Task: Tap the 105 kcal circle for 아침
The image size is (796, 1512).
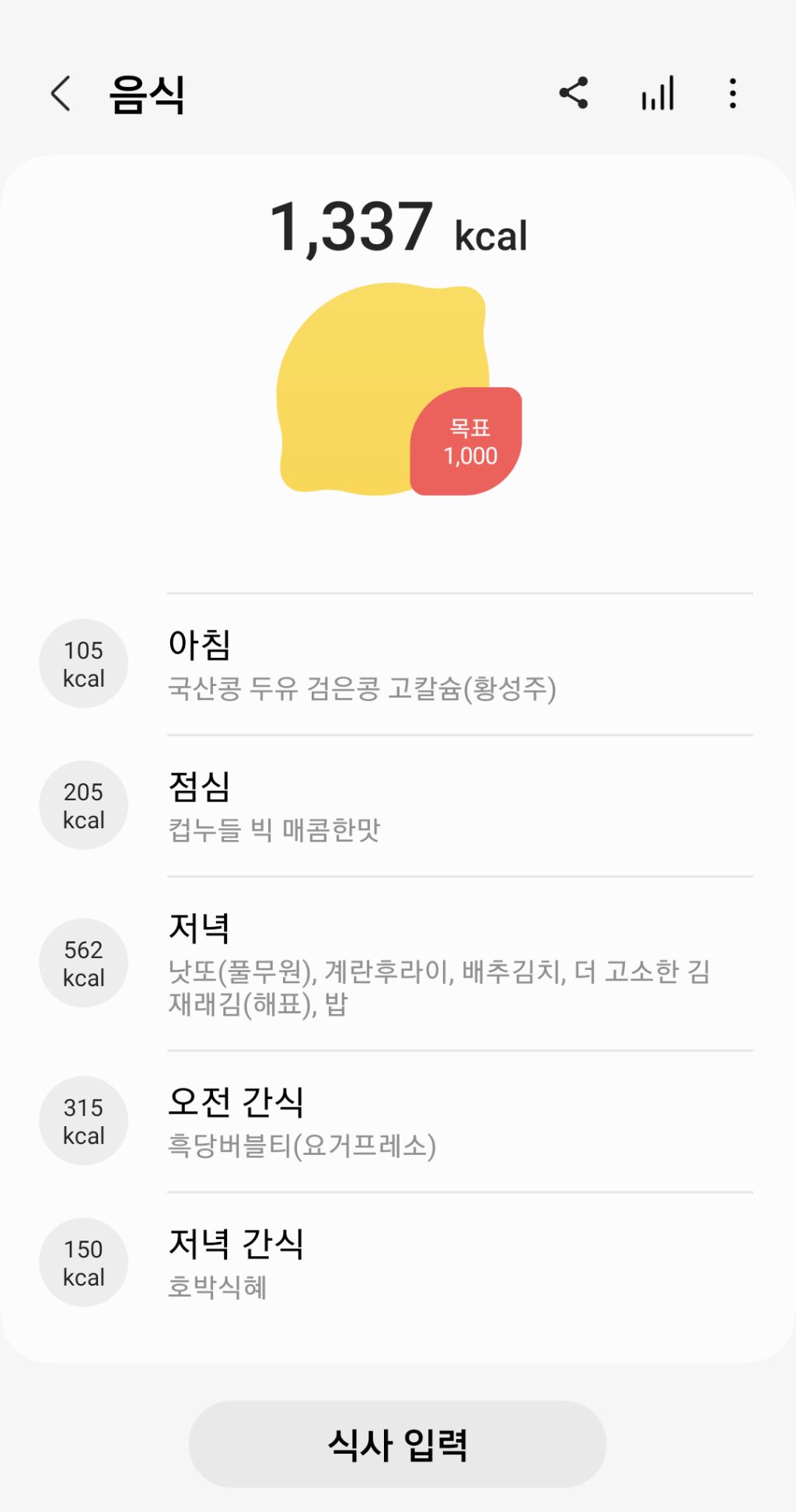Action: pos(83,663)
